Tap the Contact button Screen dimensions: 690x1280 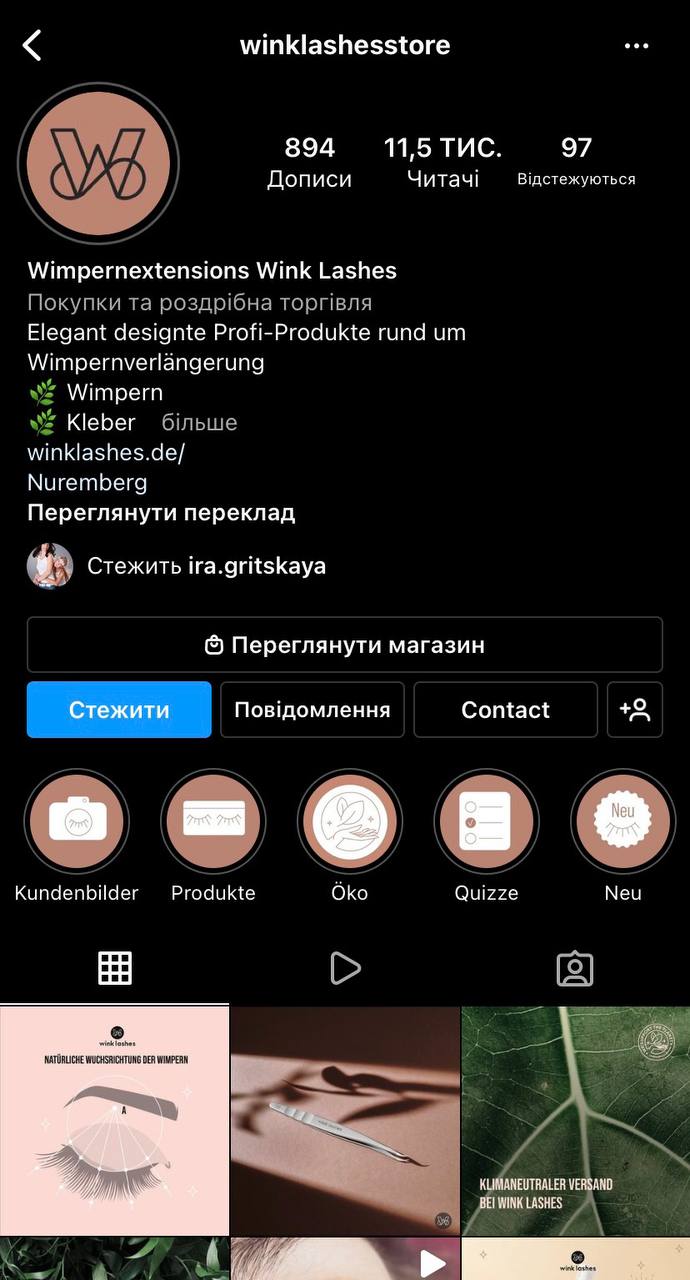click(x=505, y=710)
